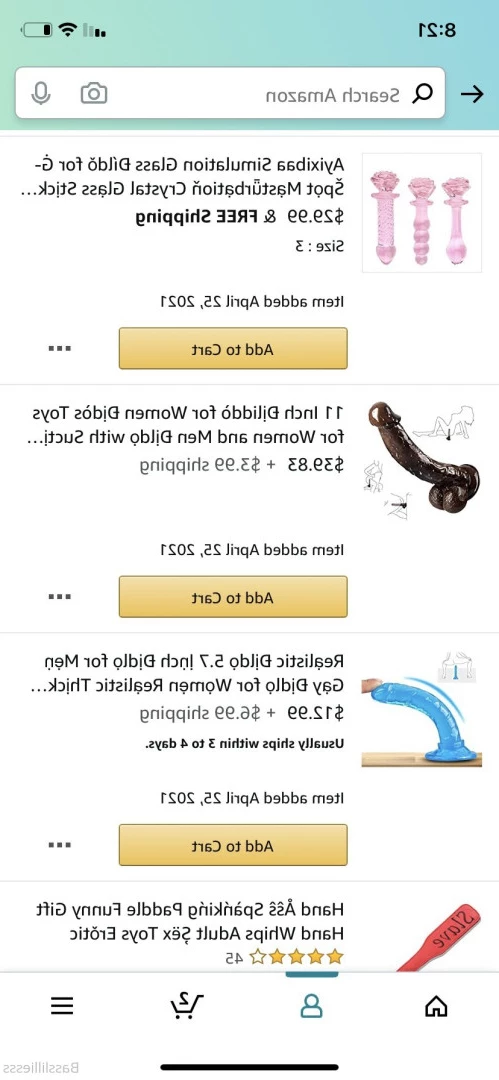
Task: Open more options for the $12.99 item
Action: [x=60, y=845]
